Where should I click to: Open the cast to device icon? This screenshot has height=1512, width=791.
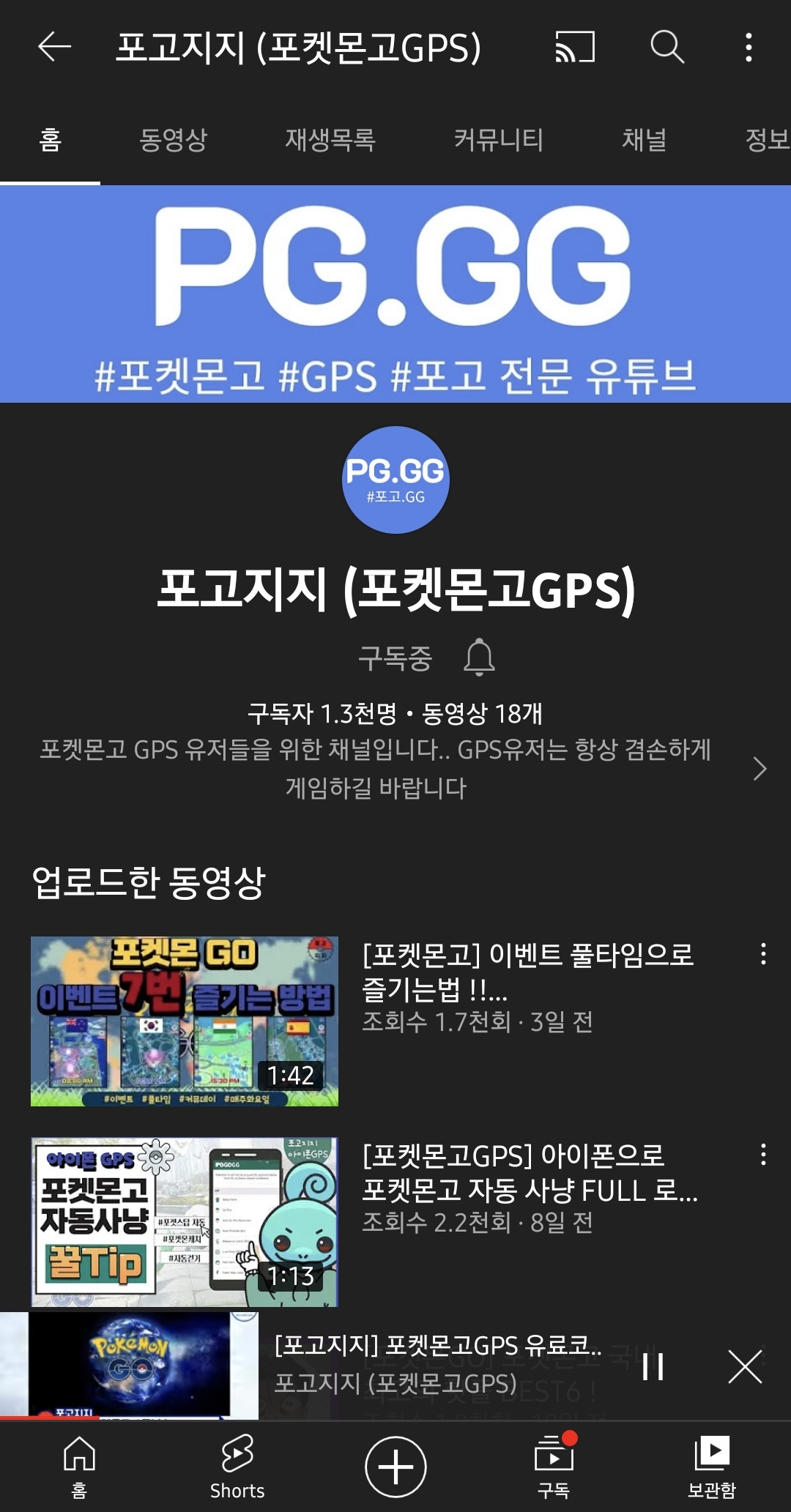[575, 48]
